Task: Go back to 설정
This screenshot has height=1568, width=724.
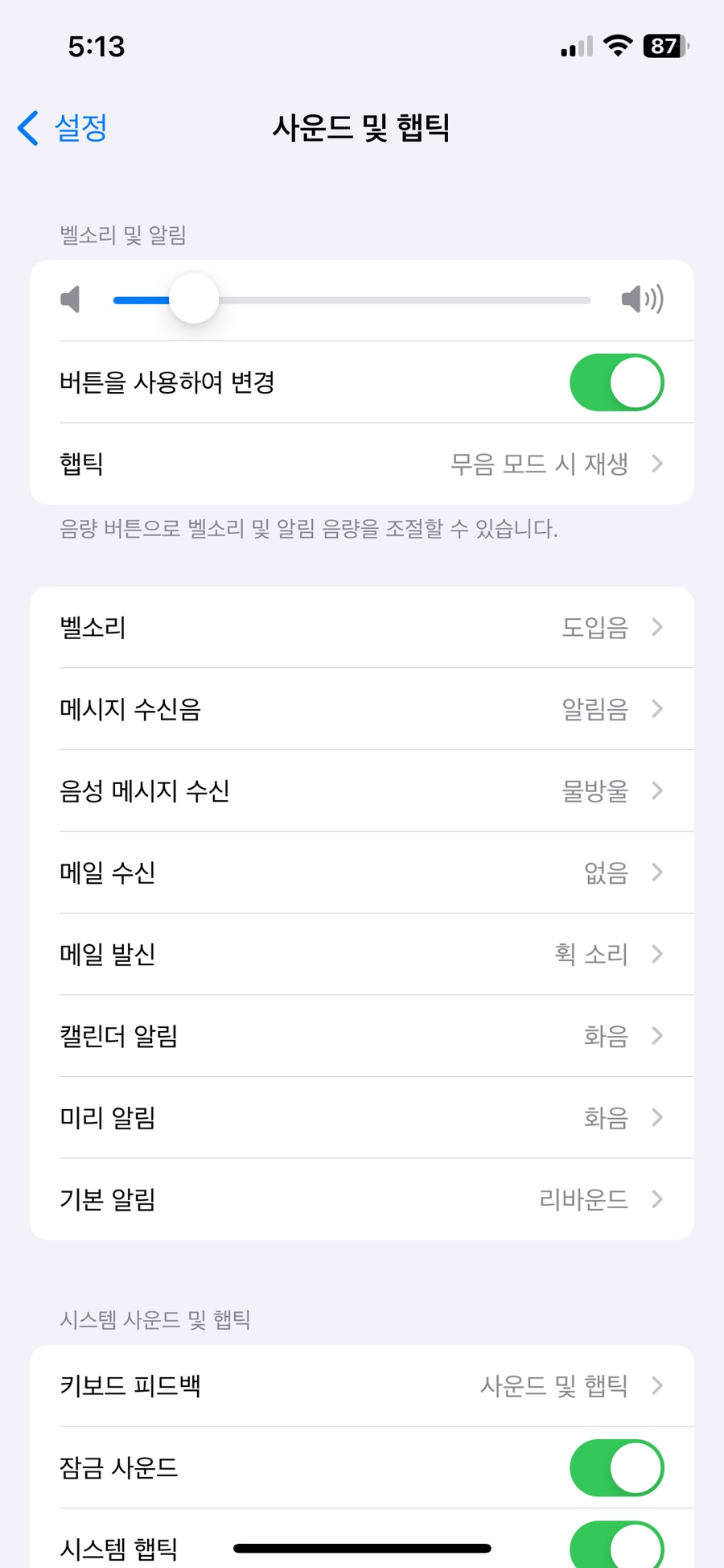Action: coord(63,128)
